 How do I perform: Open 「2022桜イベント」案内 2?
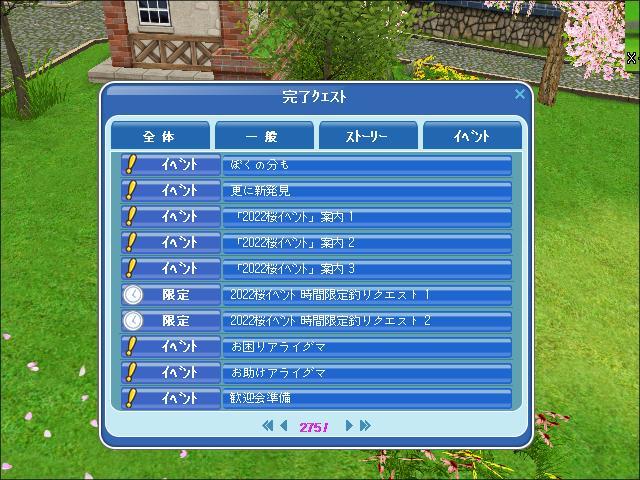click(x=366, y=243)
